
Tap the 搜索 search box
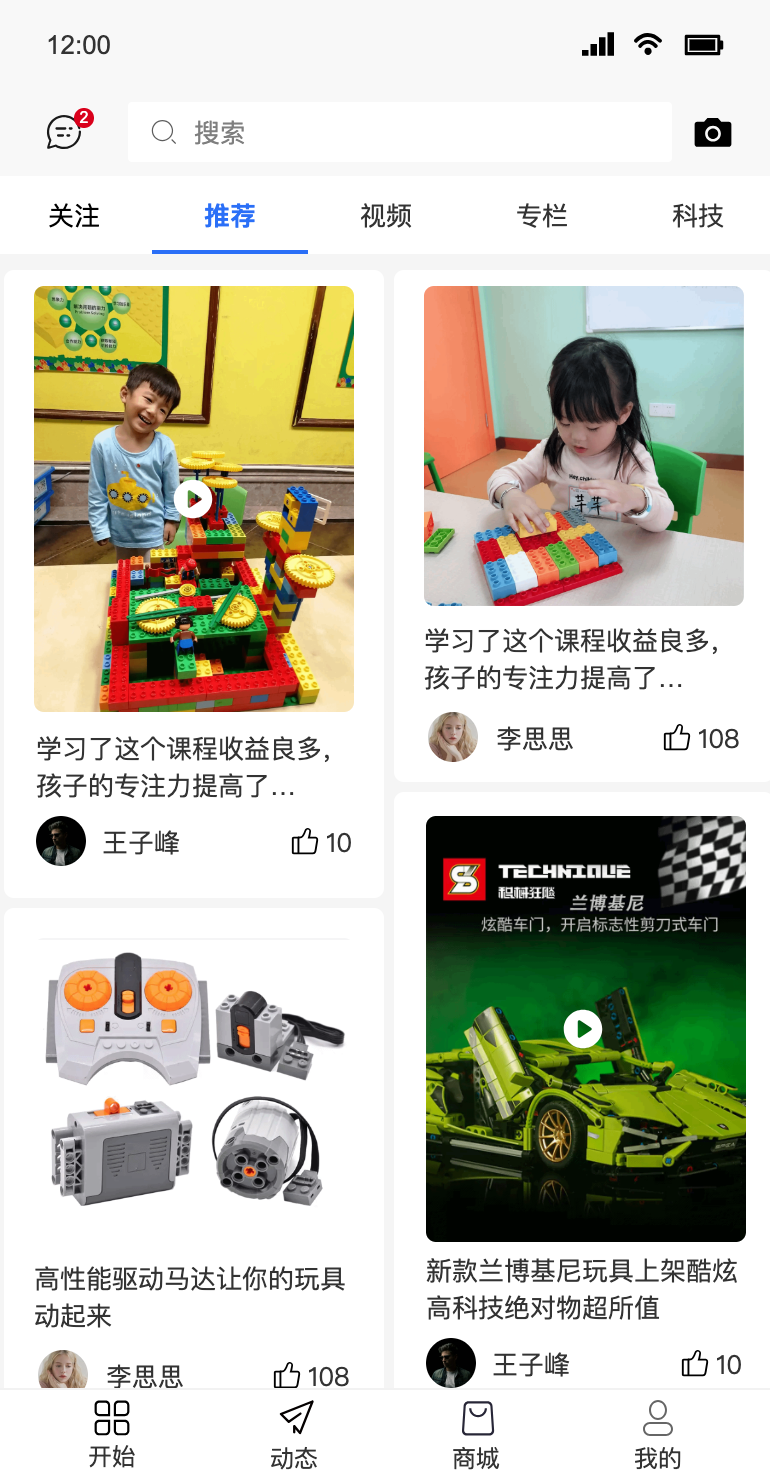coord(400,132)
